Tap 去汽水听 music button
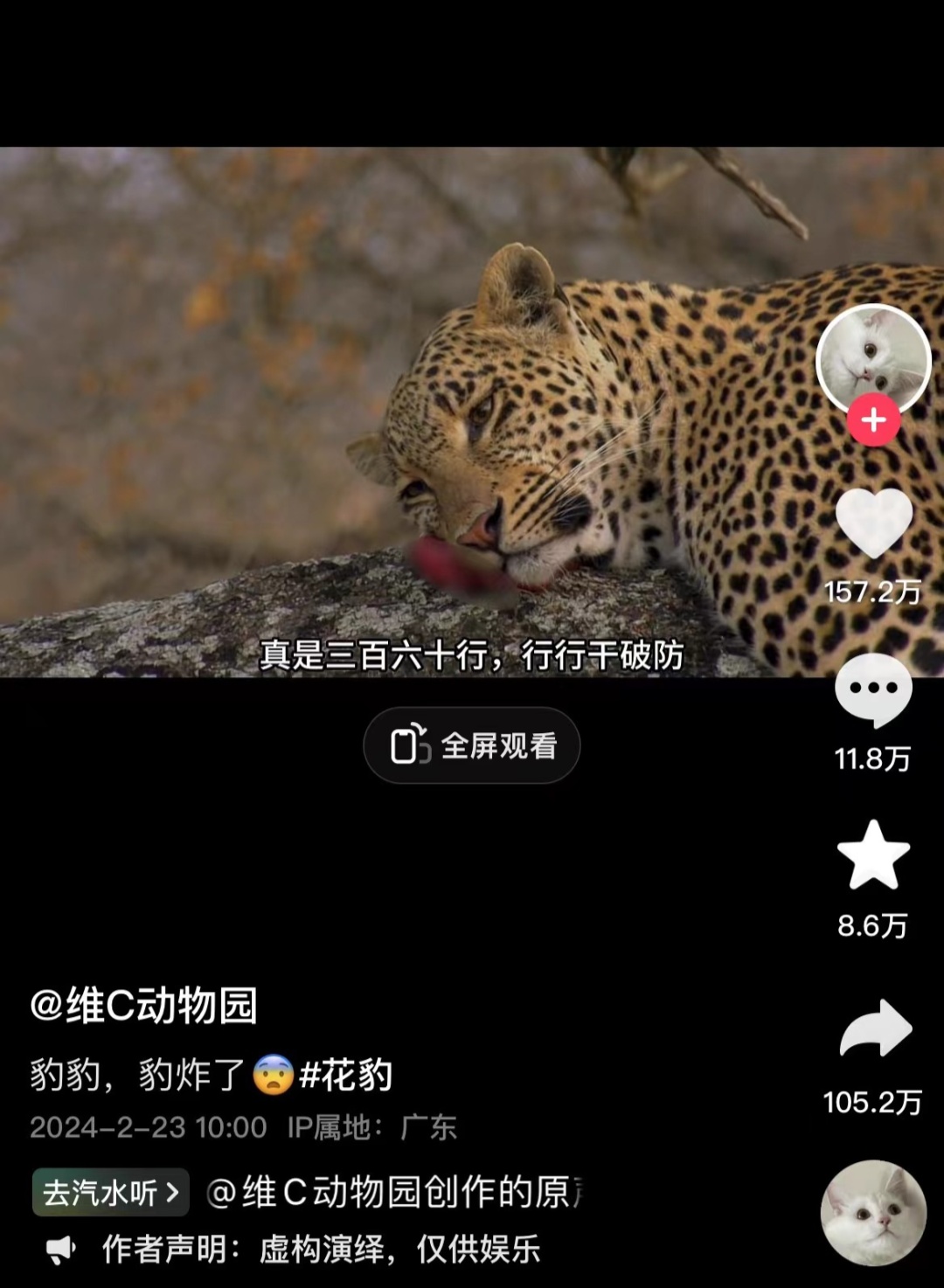Viewport: 944px width, 1288px height. click(x=111, y=1193)
